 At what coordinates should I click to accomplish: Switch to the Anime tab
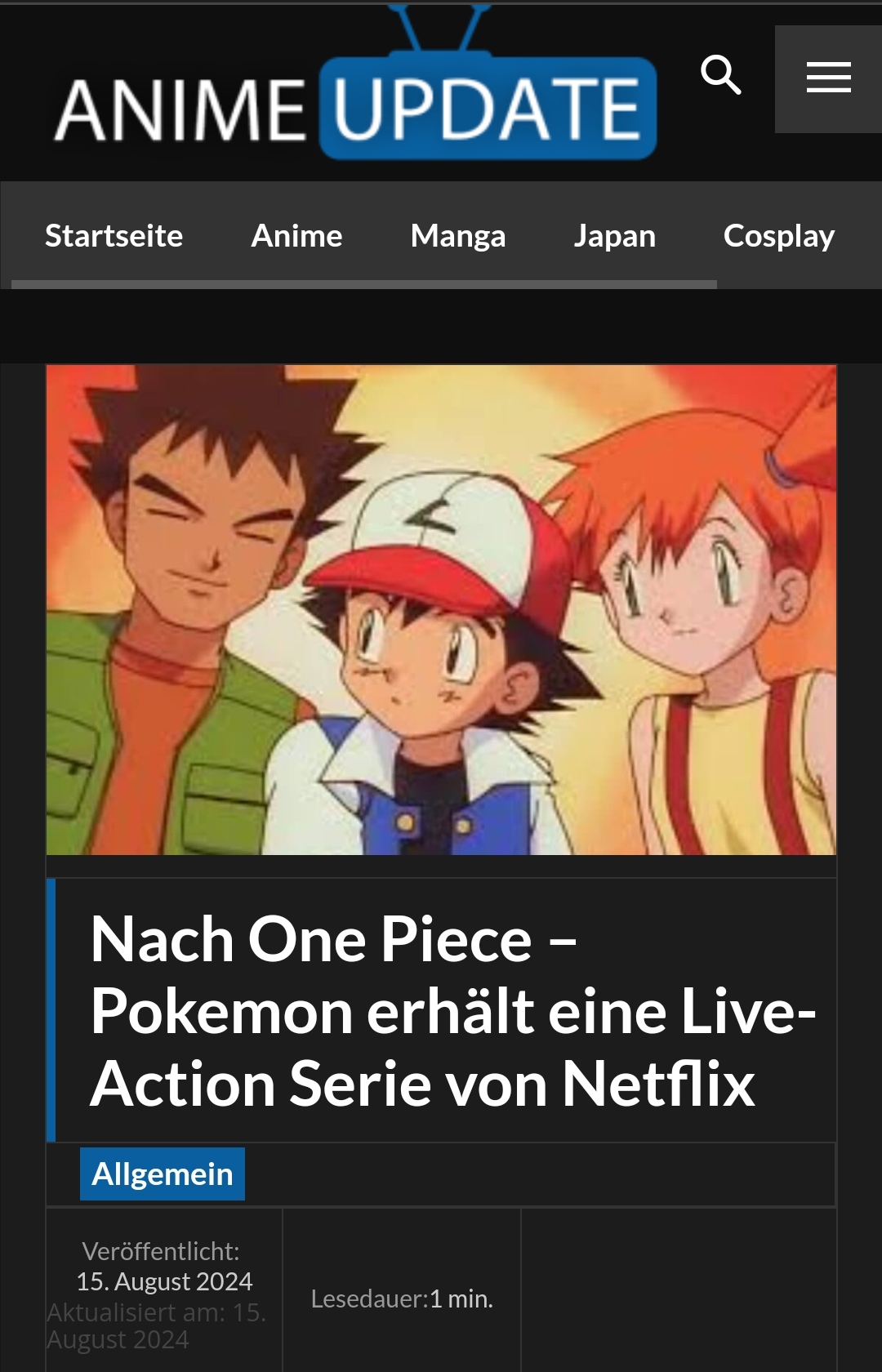click(x=296, y=236)
